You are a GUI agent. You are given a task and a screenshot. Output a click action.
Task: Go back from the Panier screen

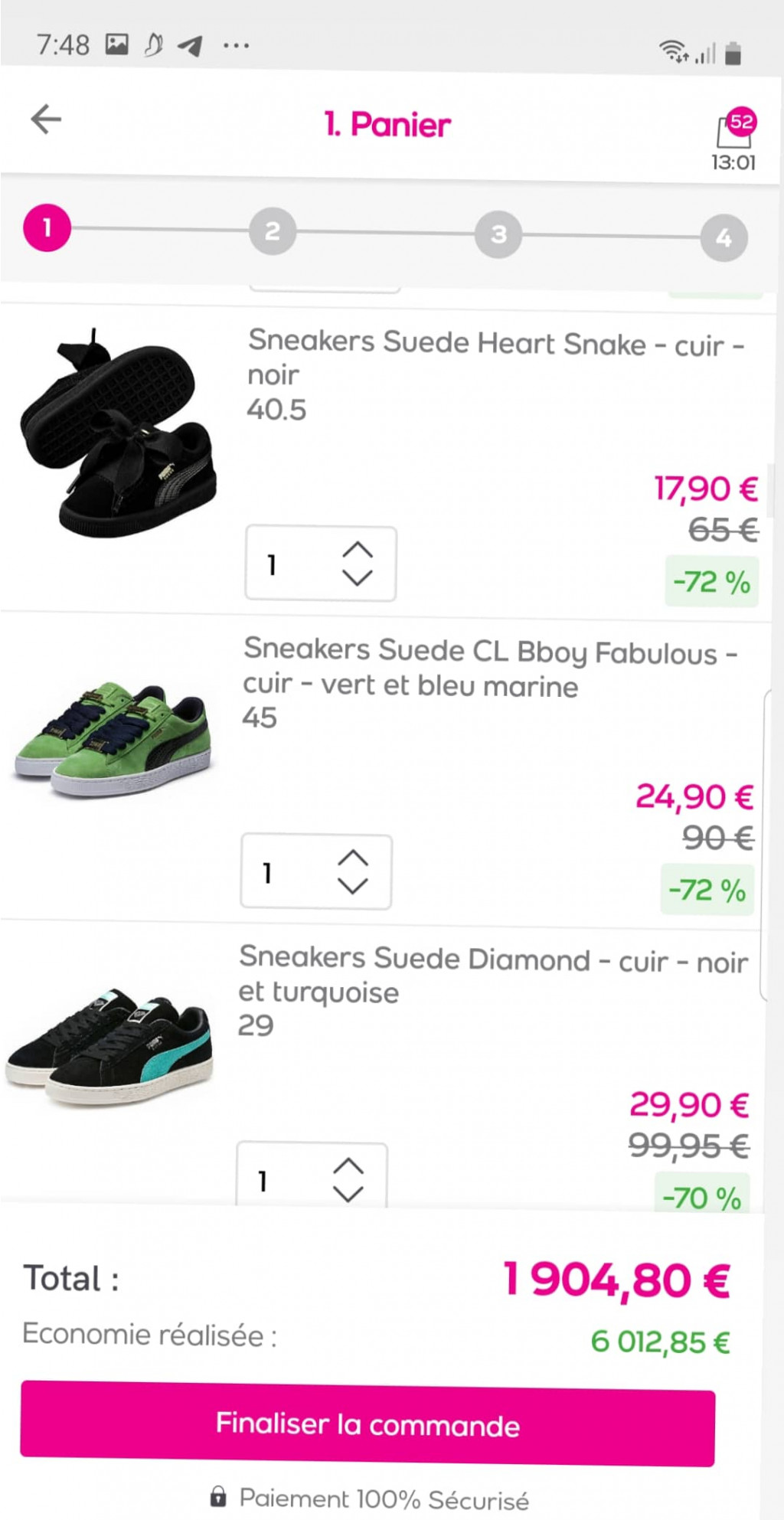pyautogui.click(x=46, y=119)
